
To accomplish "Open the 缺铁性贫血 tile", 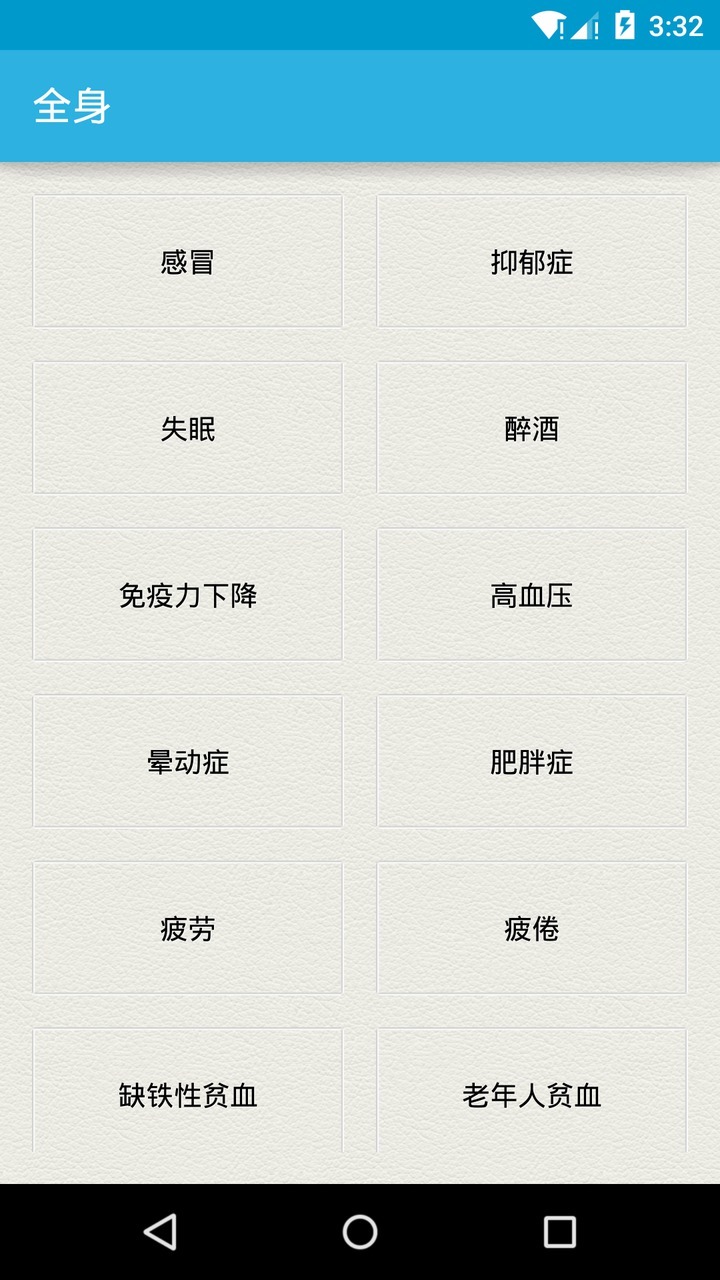I will pyautogui.click(x=188, y=1094).
